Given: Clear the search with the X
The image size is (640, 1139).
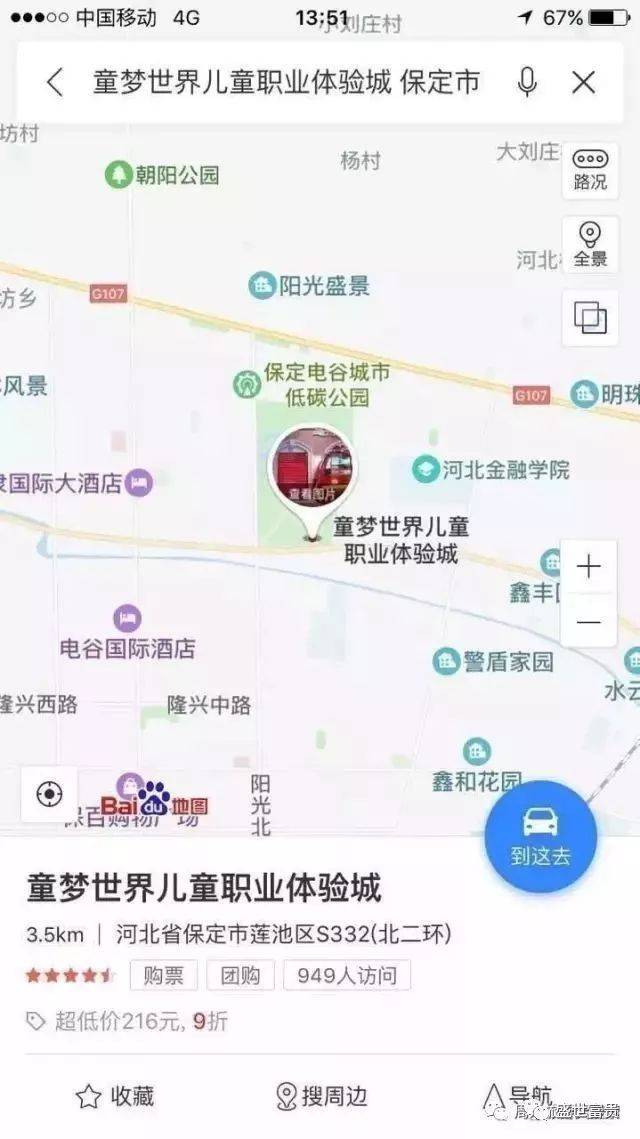Looking at the screenshot, I should coord(584,82).
